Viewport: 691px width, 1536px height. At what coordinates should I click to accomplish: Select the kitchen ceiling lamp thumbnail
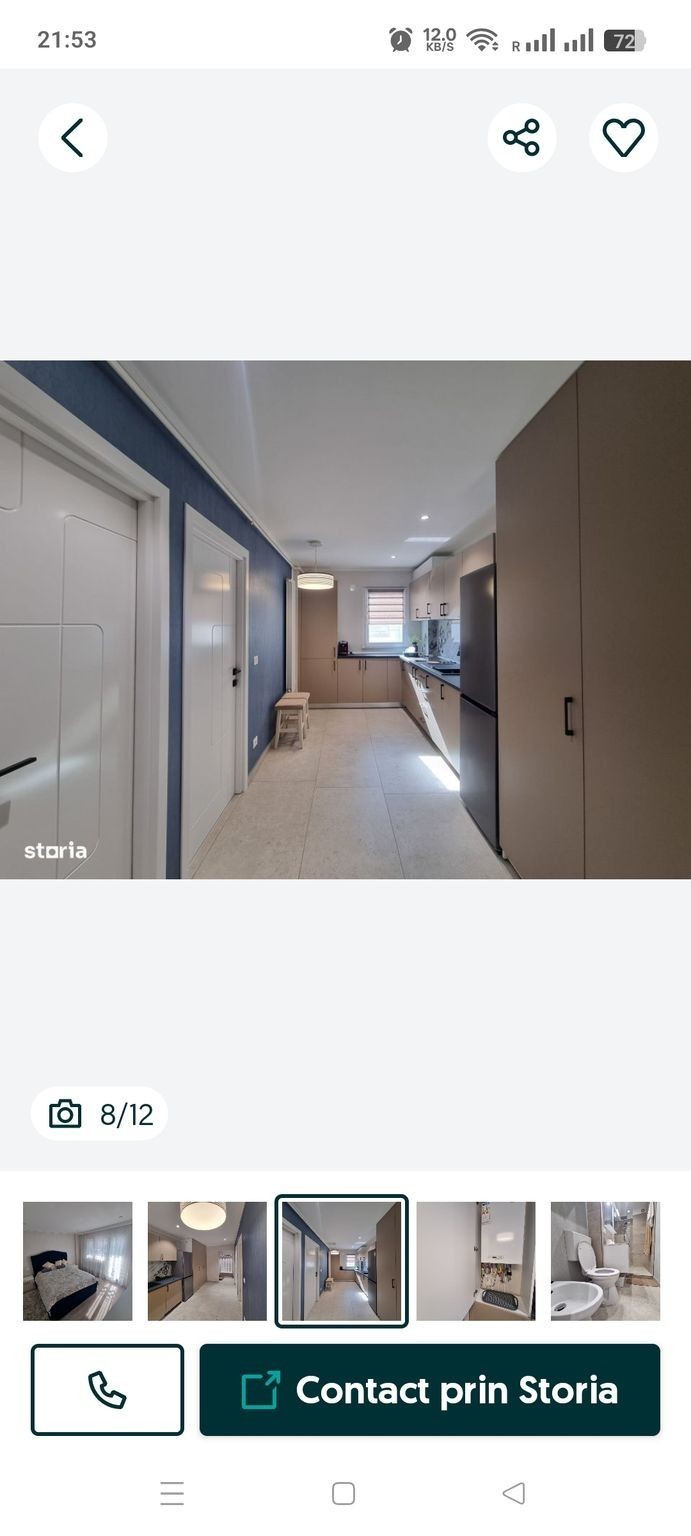tap(207, 1261)
